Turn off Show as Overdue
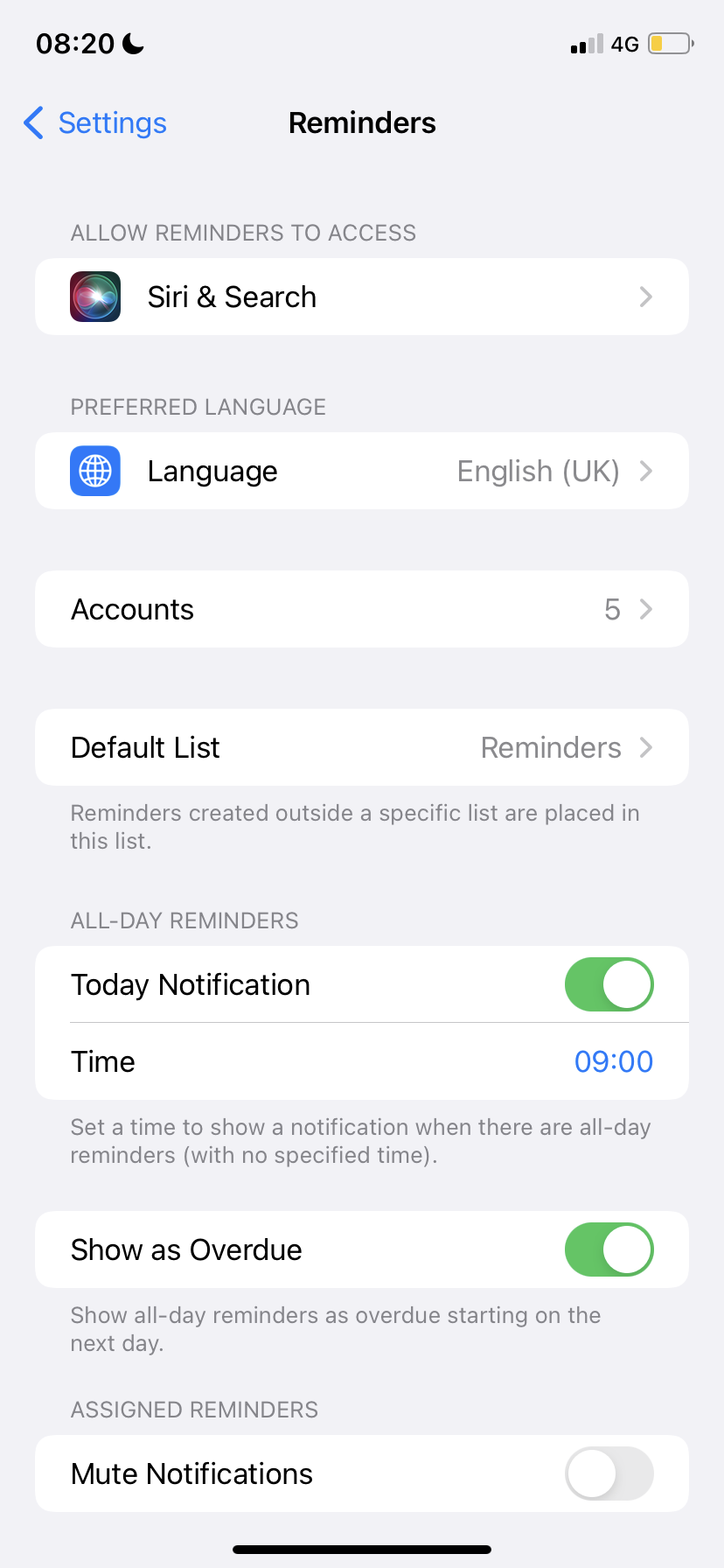This screenshot has height=1568, width=724. tap(609, 1249)
